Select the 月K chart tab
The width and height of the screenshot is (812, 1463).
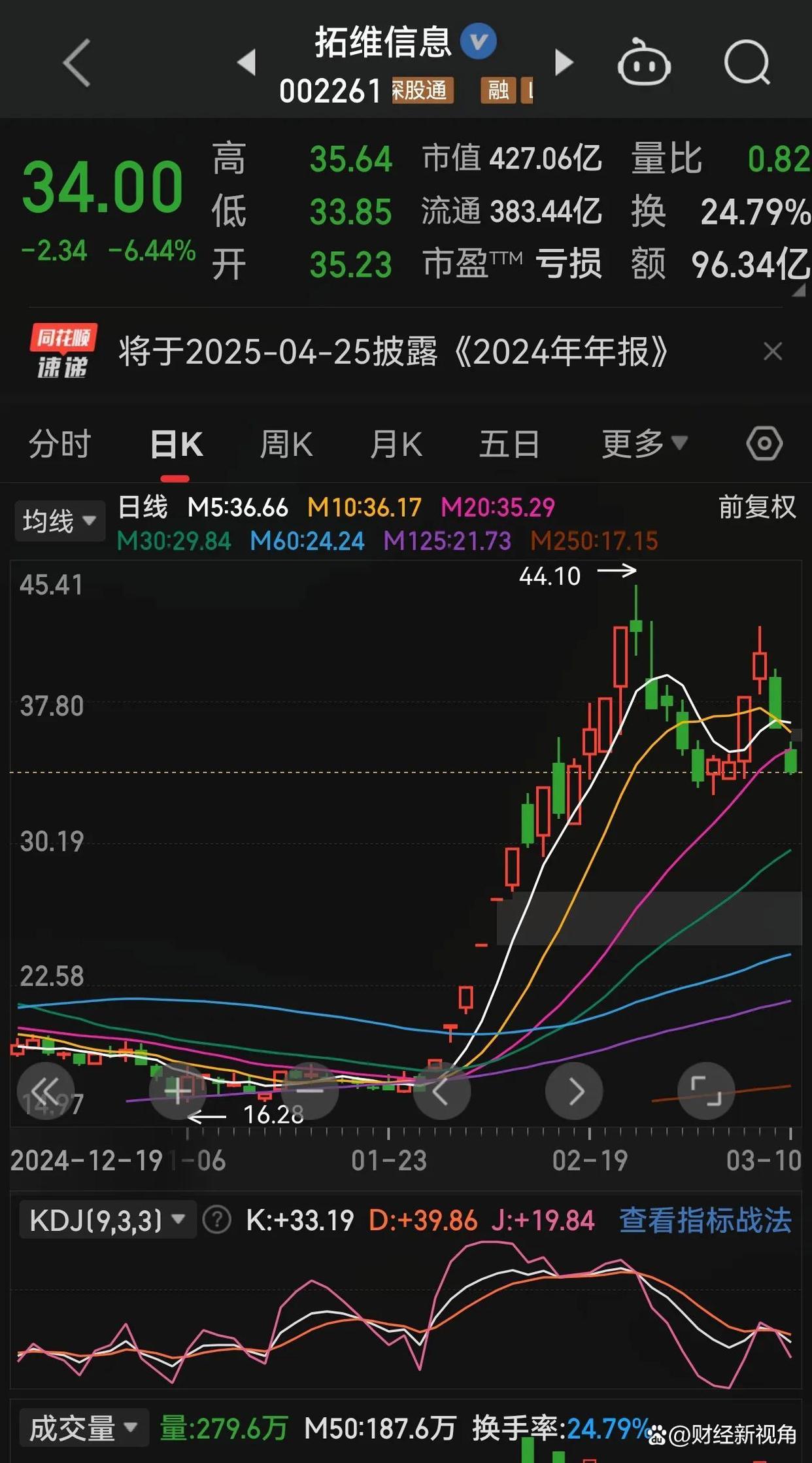pyautogui.click(x=396, y=445)
